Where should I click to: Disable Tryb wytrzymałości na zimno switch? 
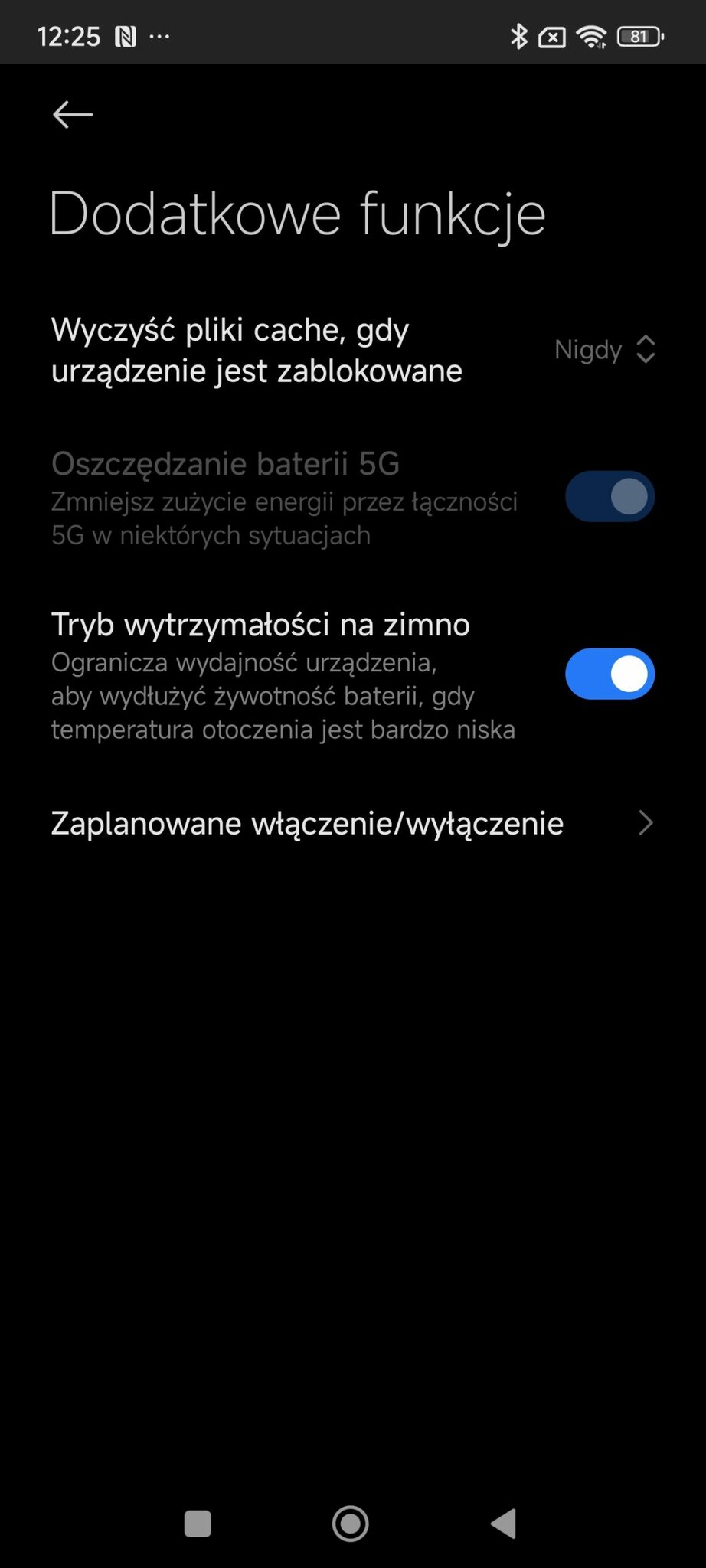610,675
